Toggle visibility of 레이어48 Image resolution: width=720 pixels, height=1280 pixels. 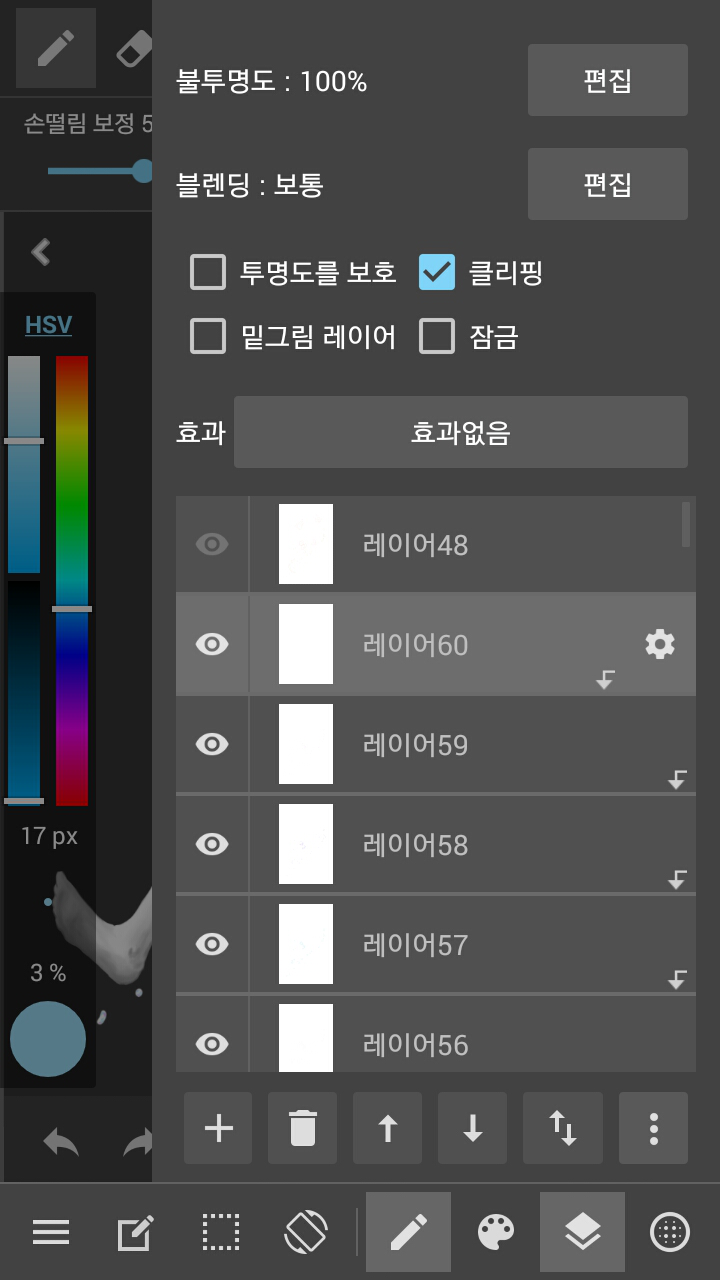212,544
